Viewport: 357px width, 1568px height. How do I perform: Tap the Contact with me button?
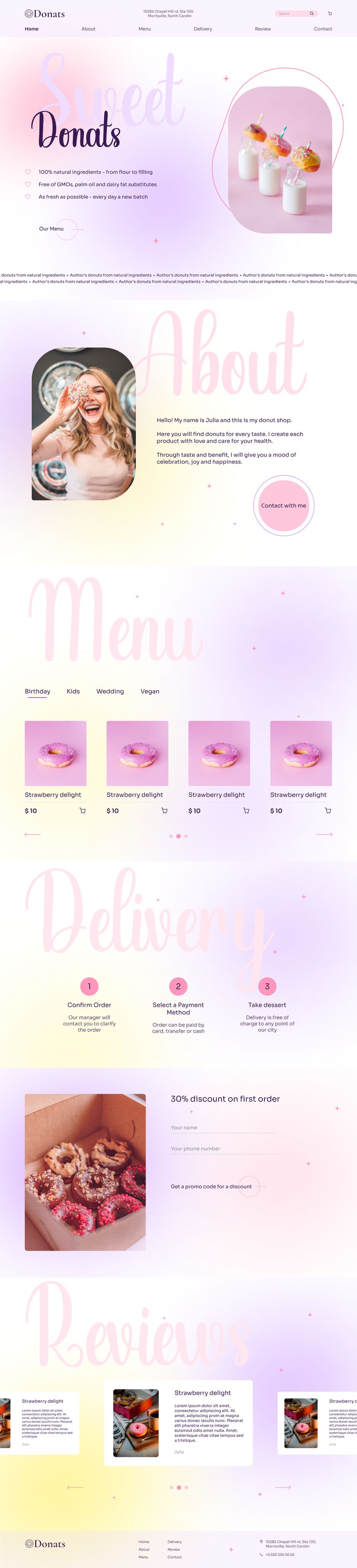[x=283, y=505]
